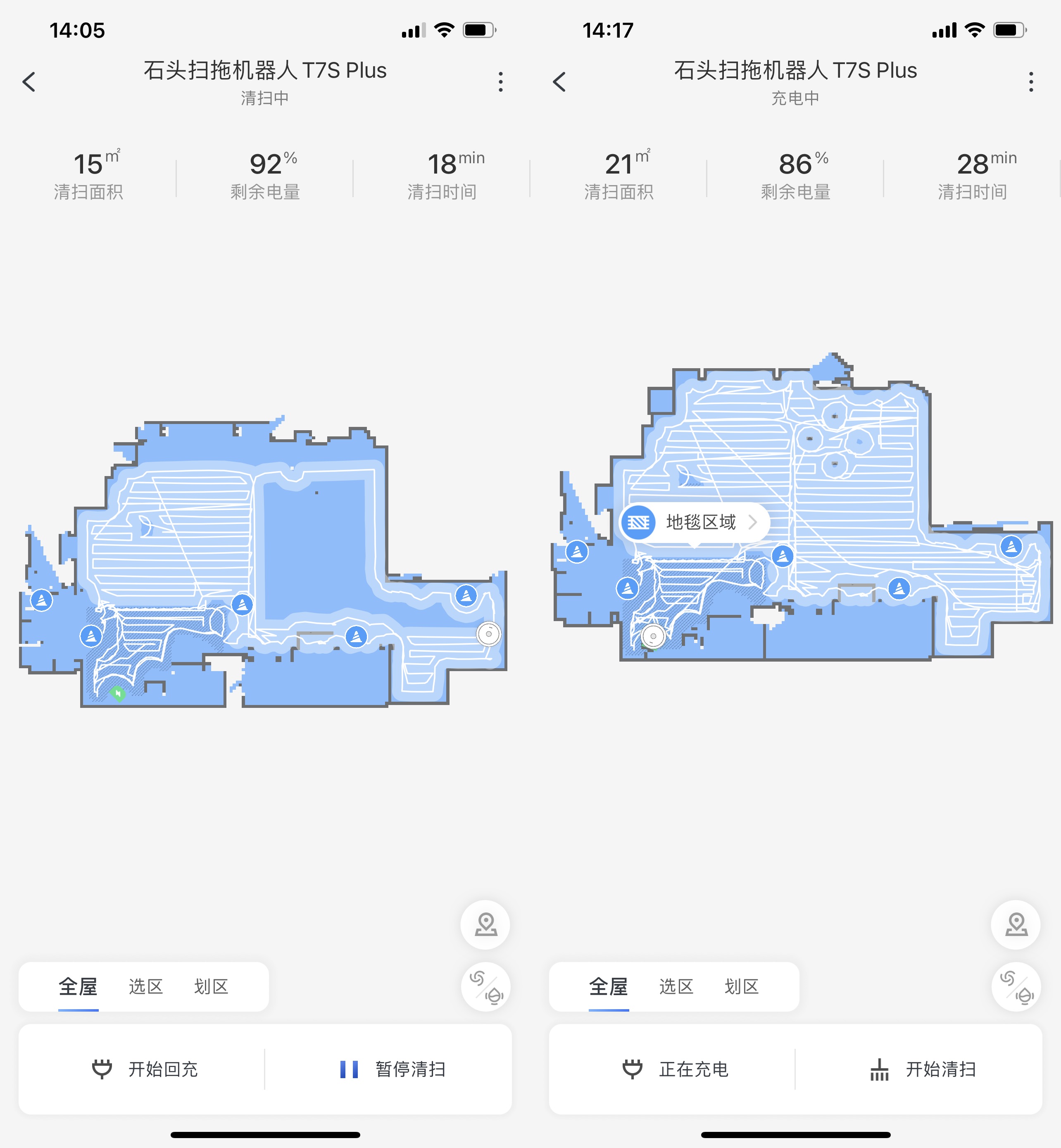Select 全屋 tab on 充电中 screen
The image size is (1061, 1148).
tap(609, 986)
